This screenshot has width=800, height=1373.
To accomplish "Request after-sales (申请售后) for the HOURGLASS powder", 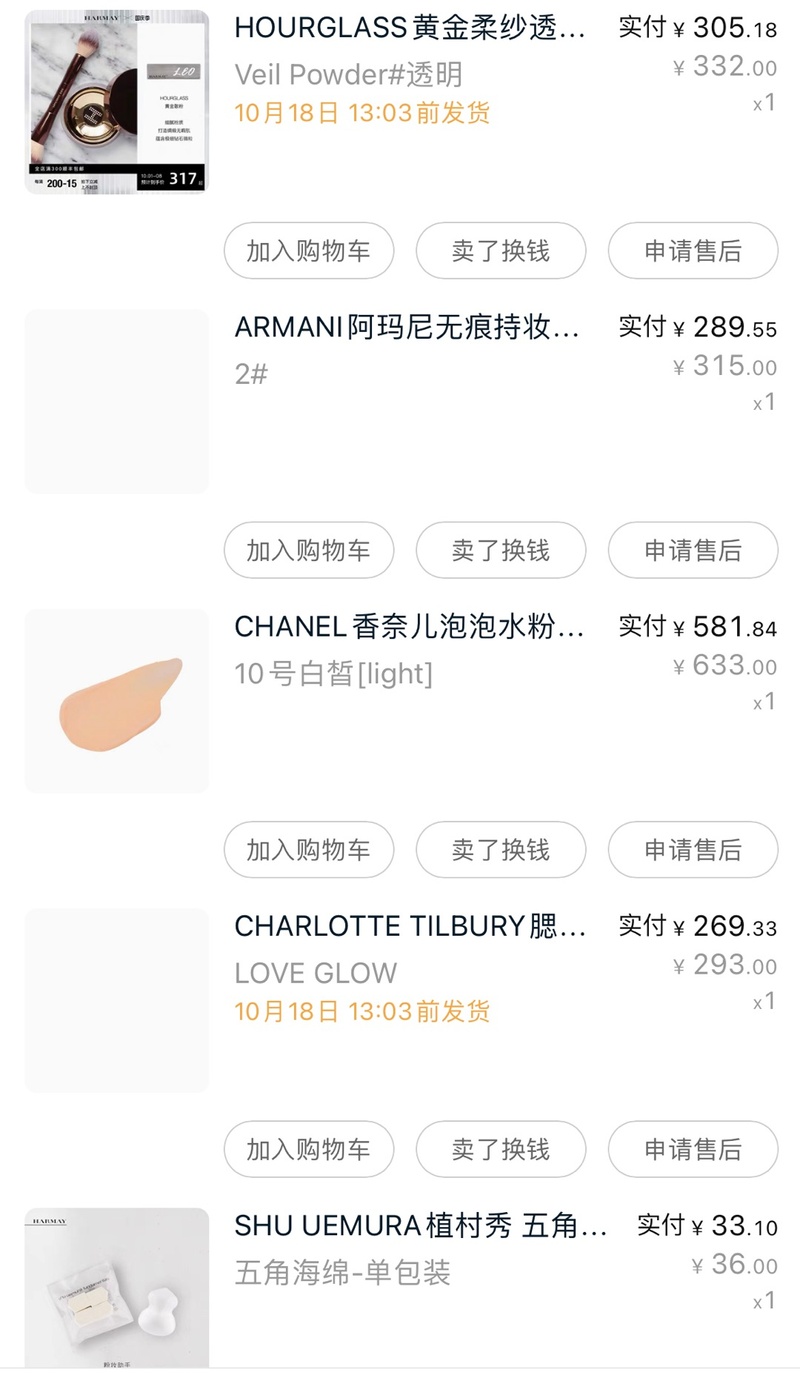I will coord(693,251).
